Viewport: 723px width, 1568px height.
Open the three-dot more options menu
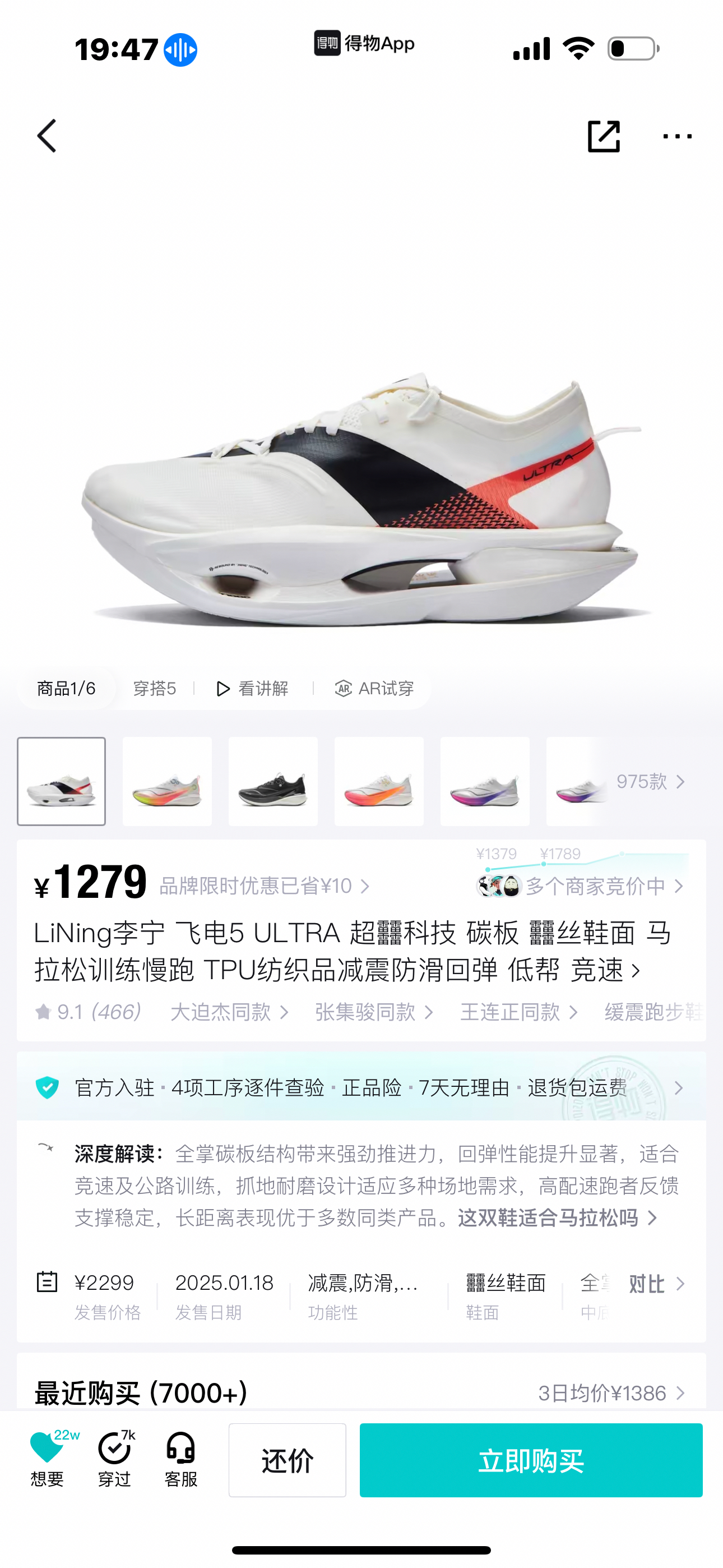676,136
